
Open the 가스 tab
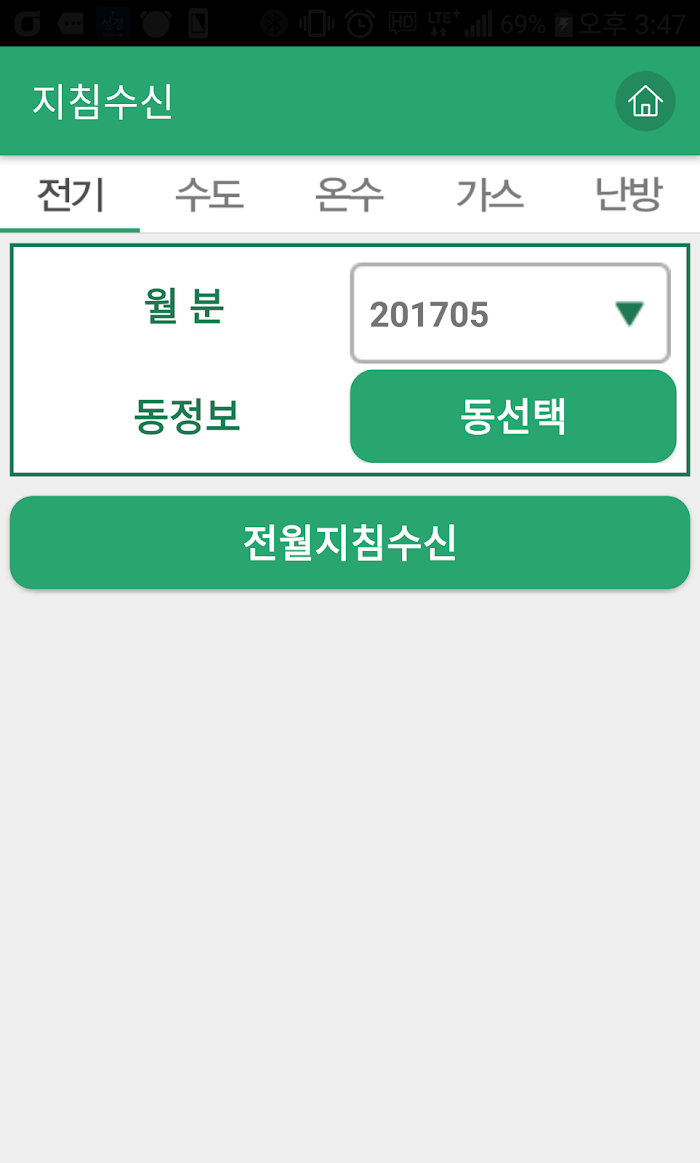[x=489, y=195]
